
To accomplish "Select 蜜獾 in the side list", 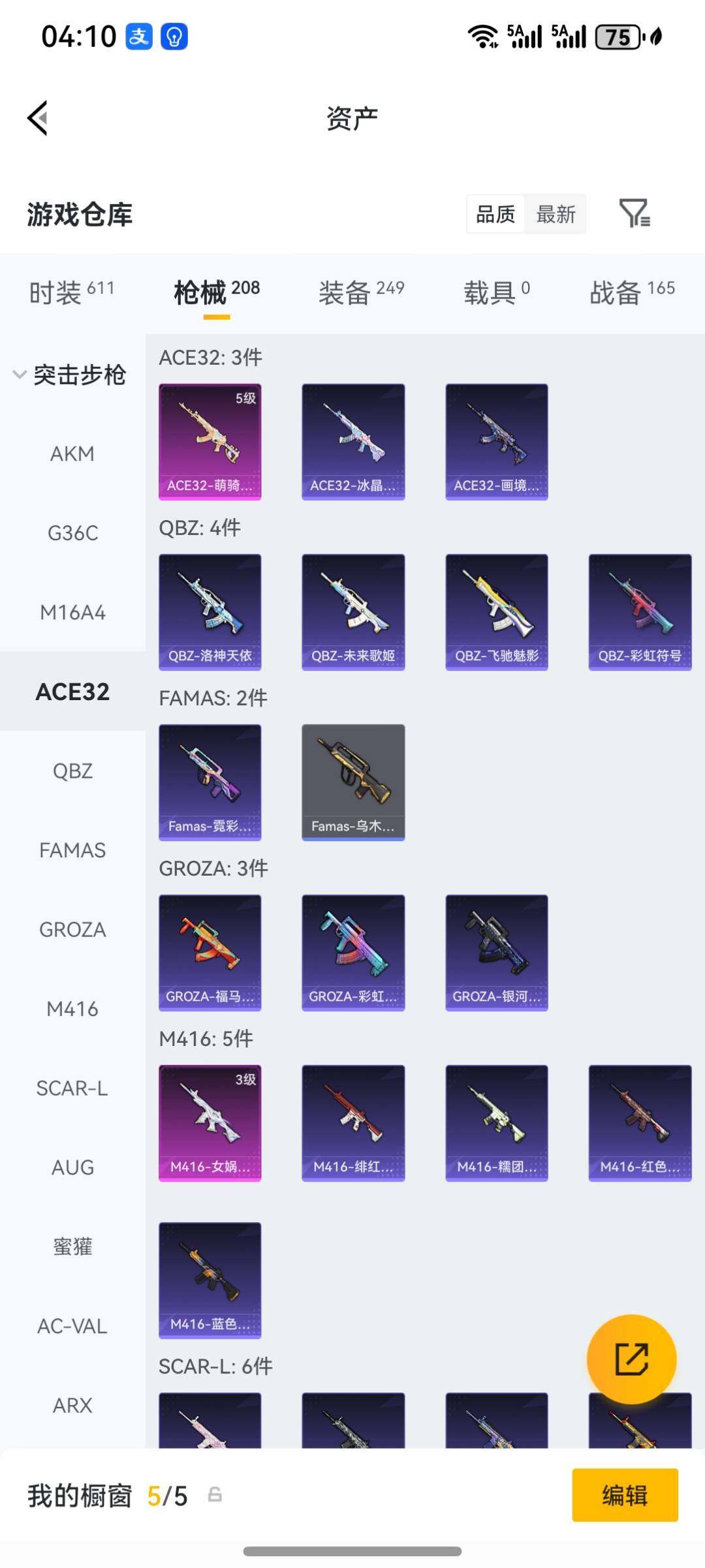I will coord(72,1246).
